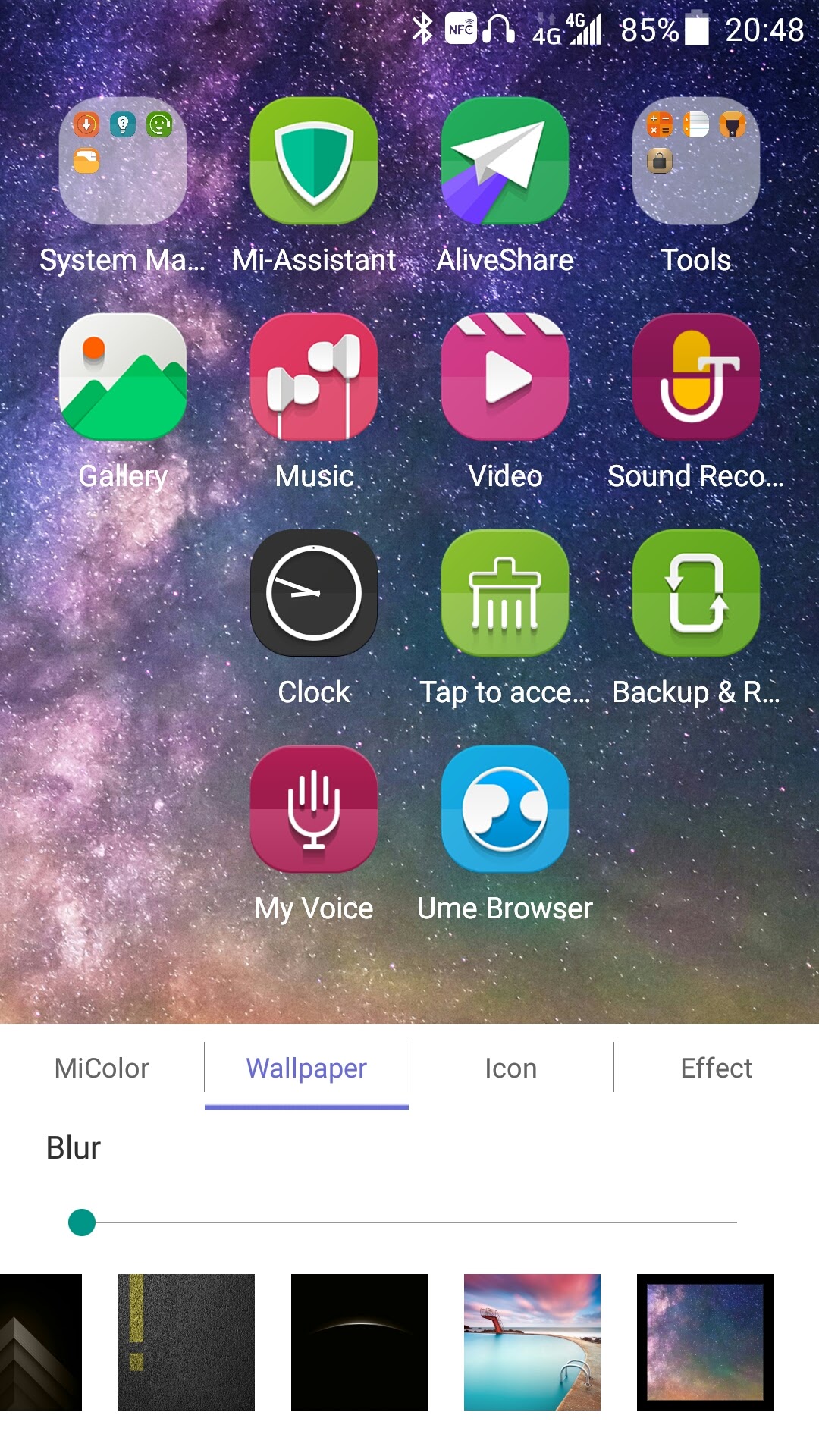Tap the Blur slider handle
Viewport: 819px width, 1456px height.
coord(82,1222)
